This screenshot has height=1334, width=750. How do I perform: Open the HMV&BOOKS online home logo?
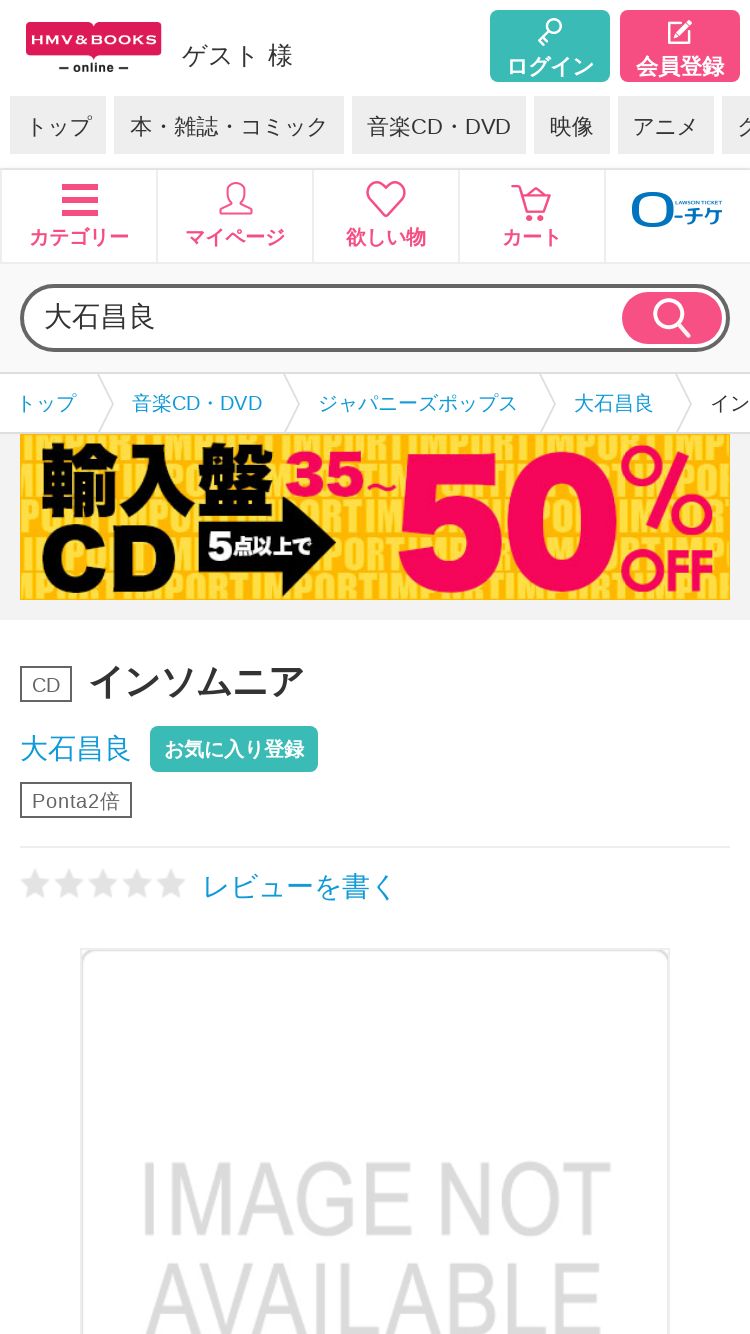pyautogui.click(x=93, y=47)
